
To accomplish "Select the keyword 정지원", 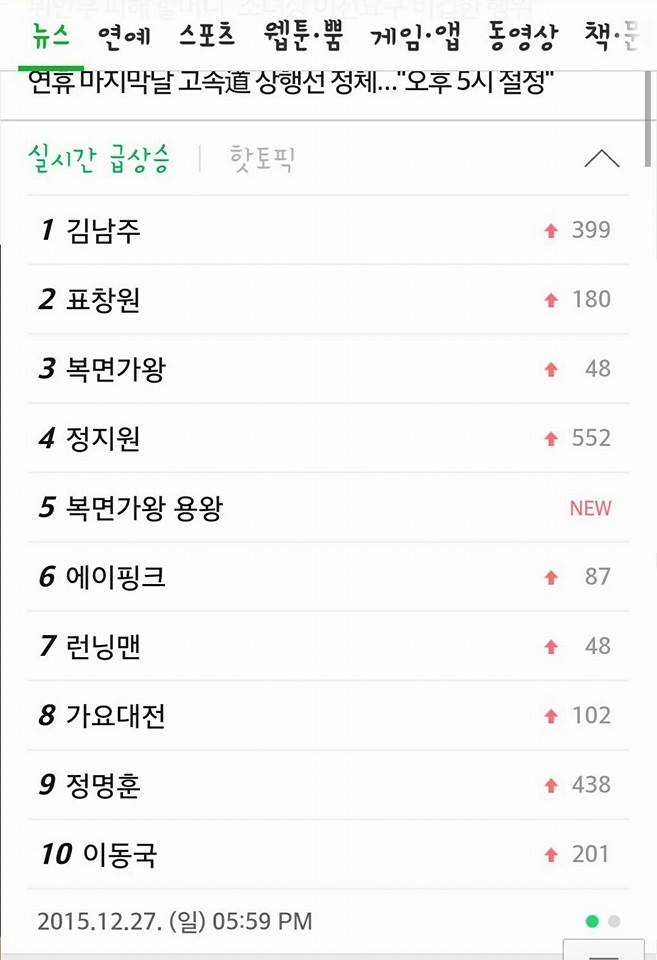I will point(104,438).
